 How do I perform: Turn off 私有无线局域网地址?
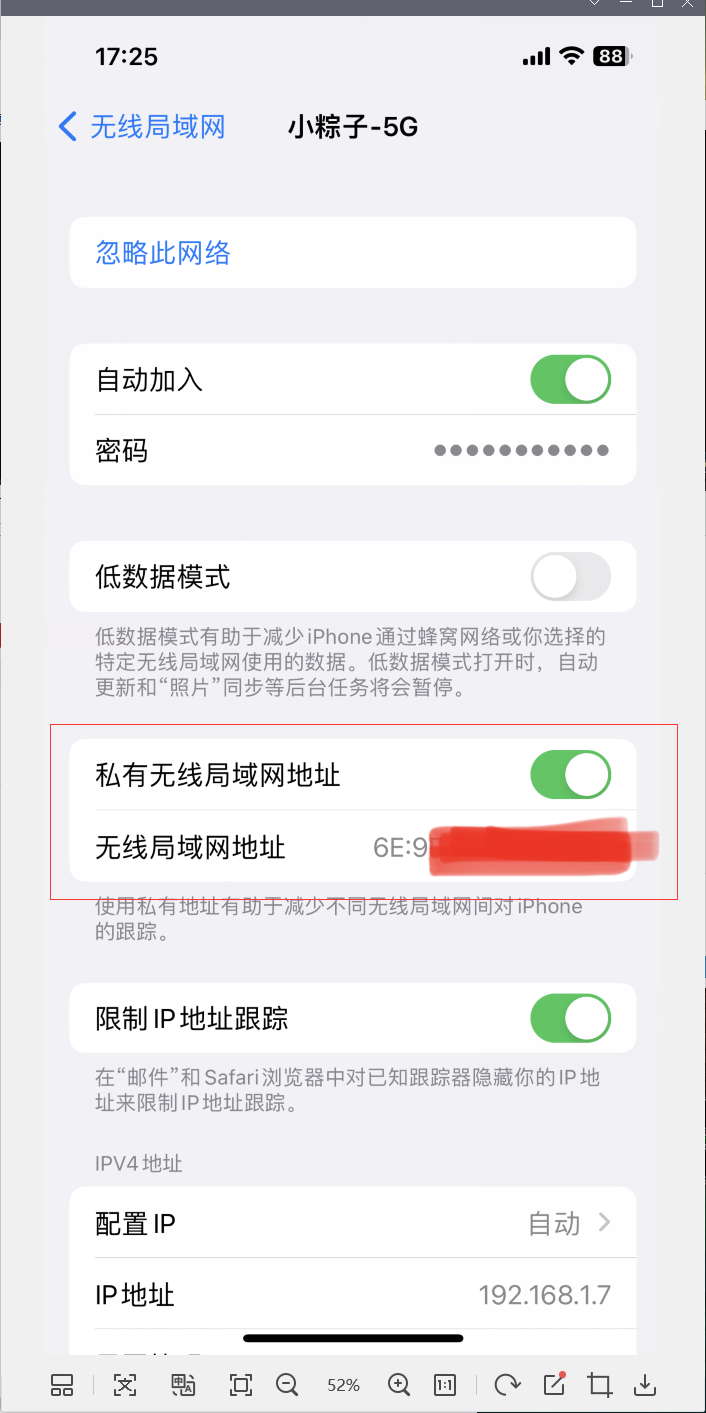[570, 774]
